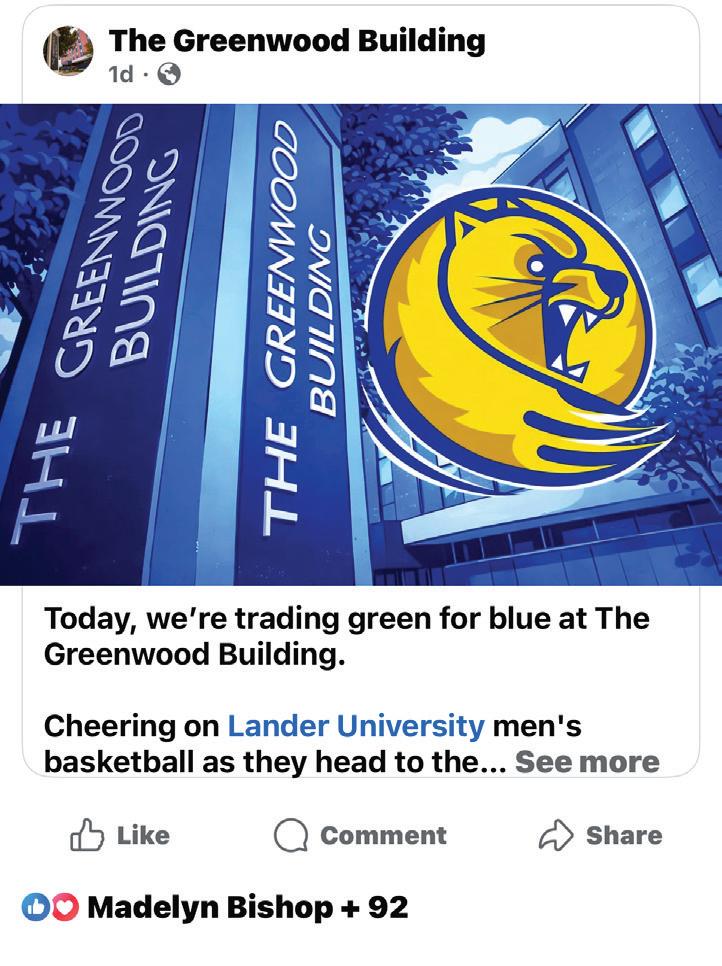The height and width of the screenshot is (966, 722).
Task: Open The Greenwood Building page name
Action: click(x=297, y=41)
